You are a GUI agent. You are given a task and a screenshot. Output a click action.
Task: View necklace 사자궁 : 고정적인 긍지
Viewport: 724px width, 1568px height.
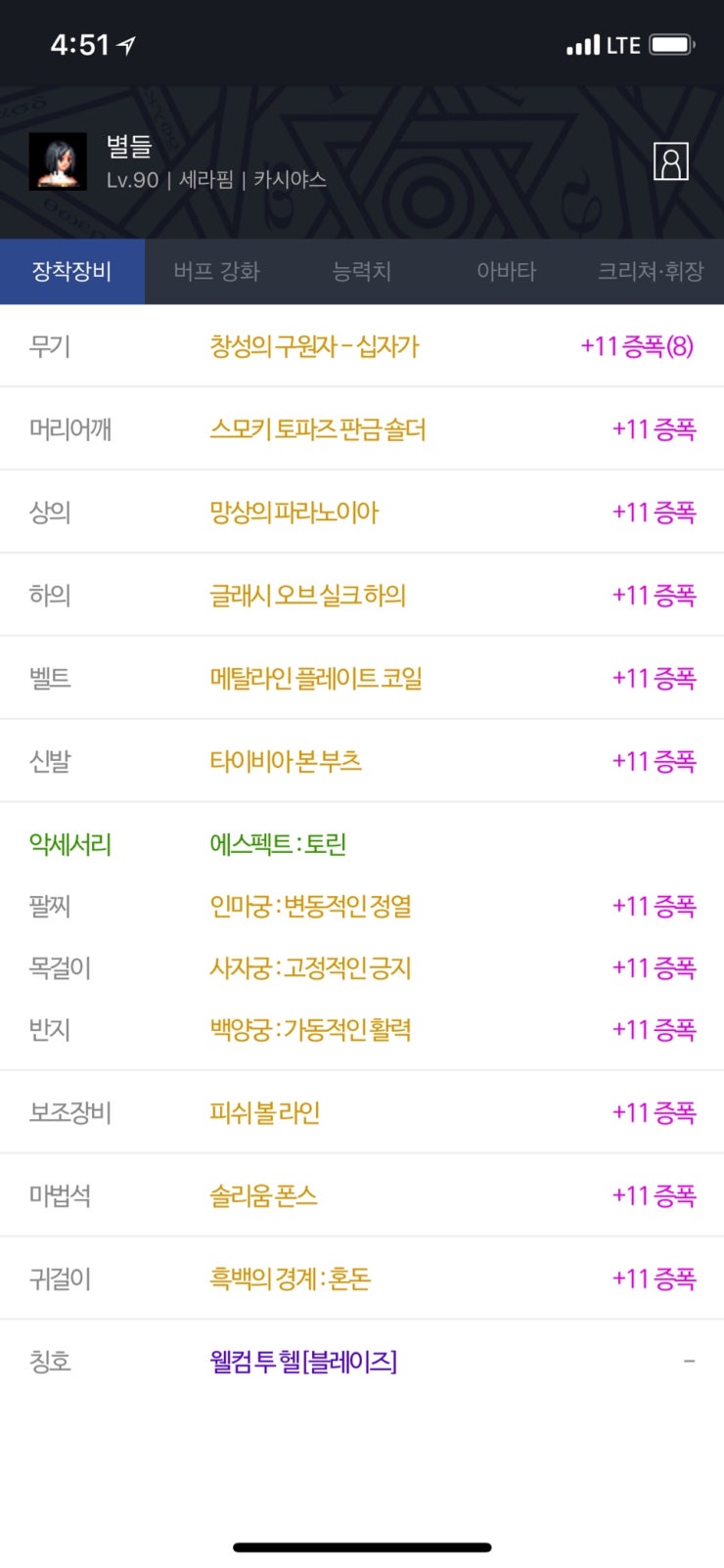pyautogui.click(x=310, y=968)
